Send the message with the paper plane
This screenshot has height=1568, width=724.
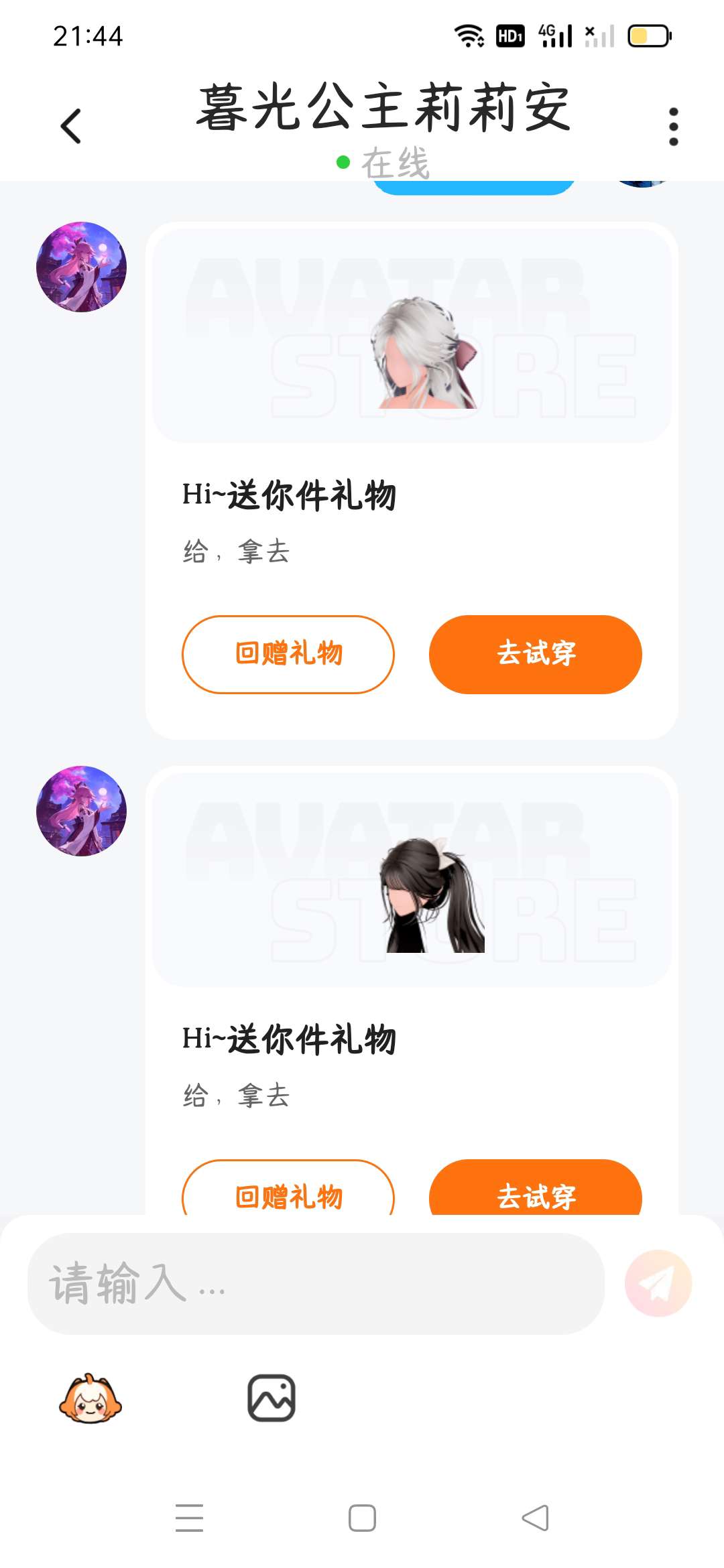point(658,1283)
